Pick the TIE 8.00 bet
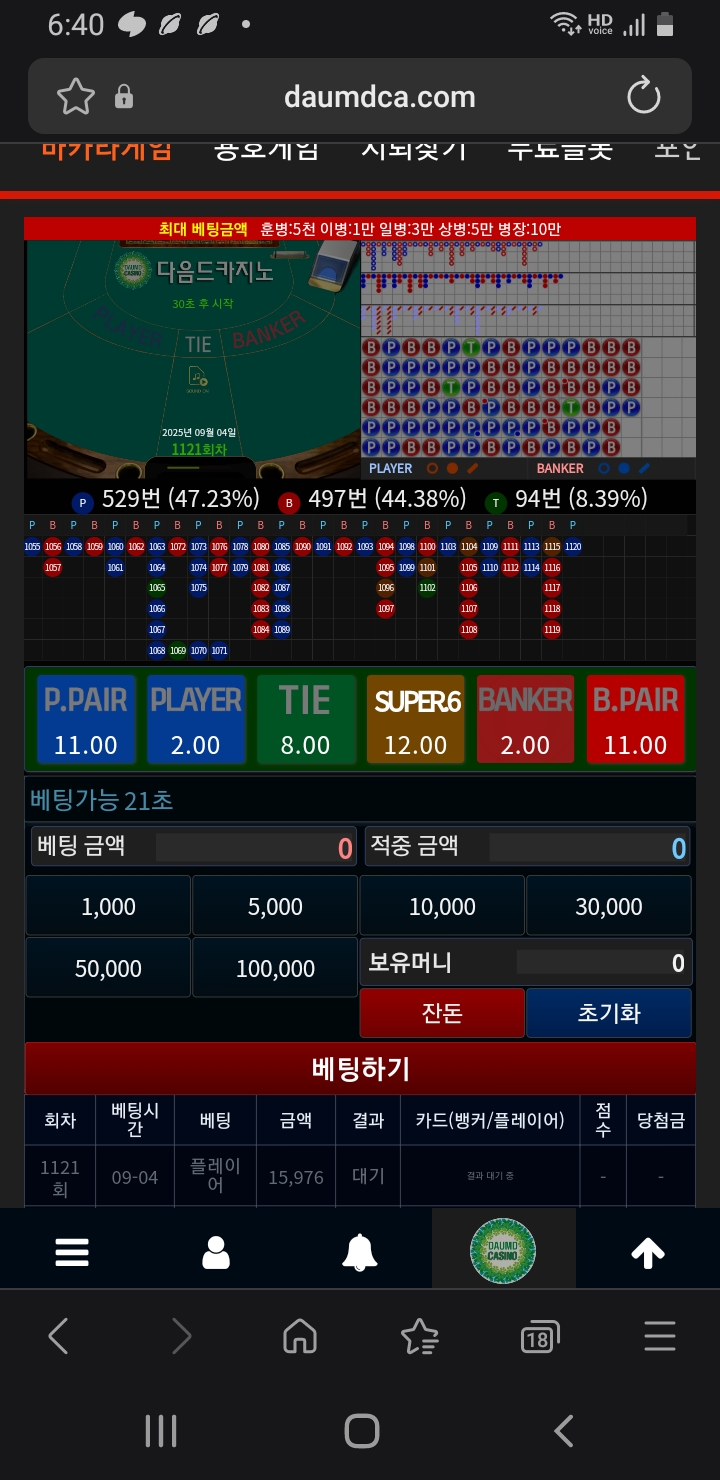 306,720
